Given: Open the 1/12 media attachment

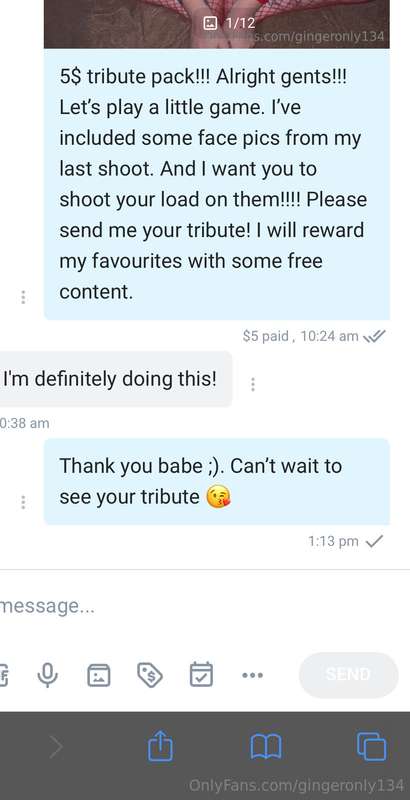Looking at the screenshot, I should pyautogui.click(x=217, y=24).
